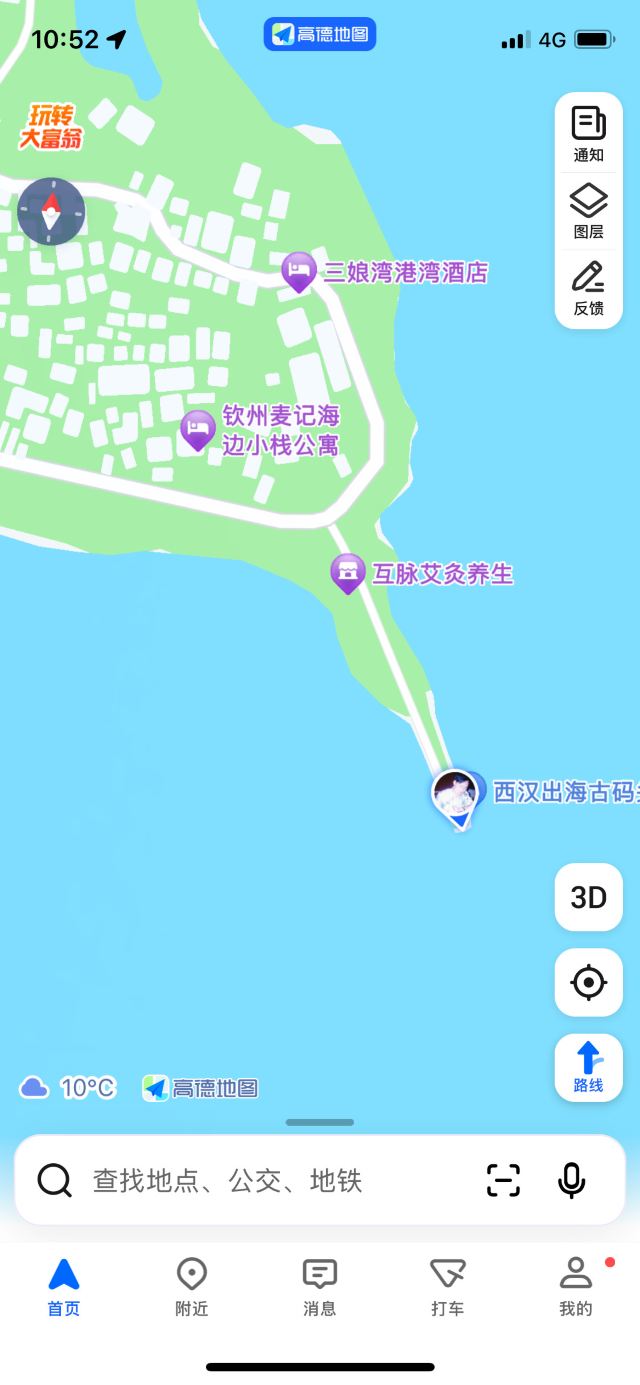Switch to the 打车 tab
The height and width of the screenshot is (1385, 640).
[x=447, y=1287]
